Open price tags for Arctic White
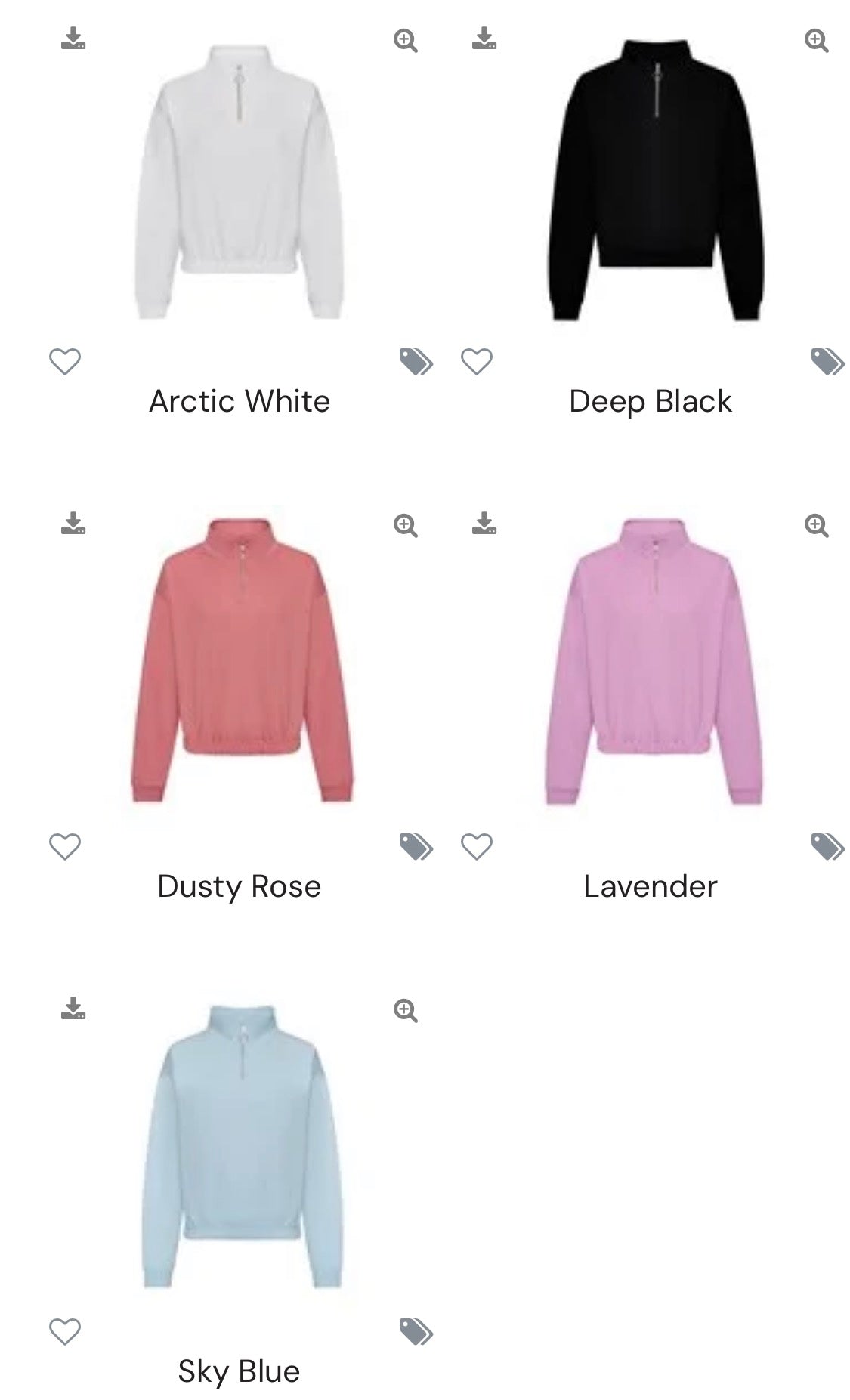 [x=416, y=362]
